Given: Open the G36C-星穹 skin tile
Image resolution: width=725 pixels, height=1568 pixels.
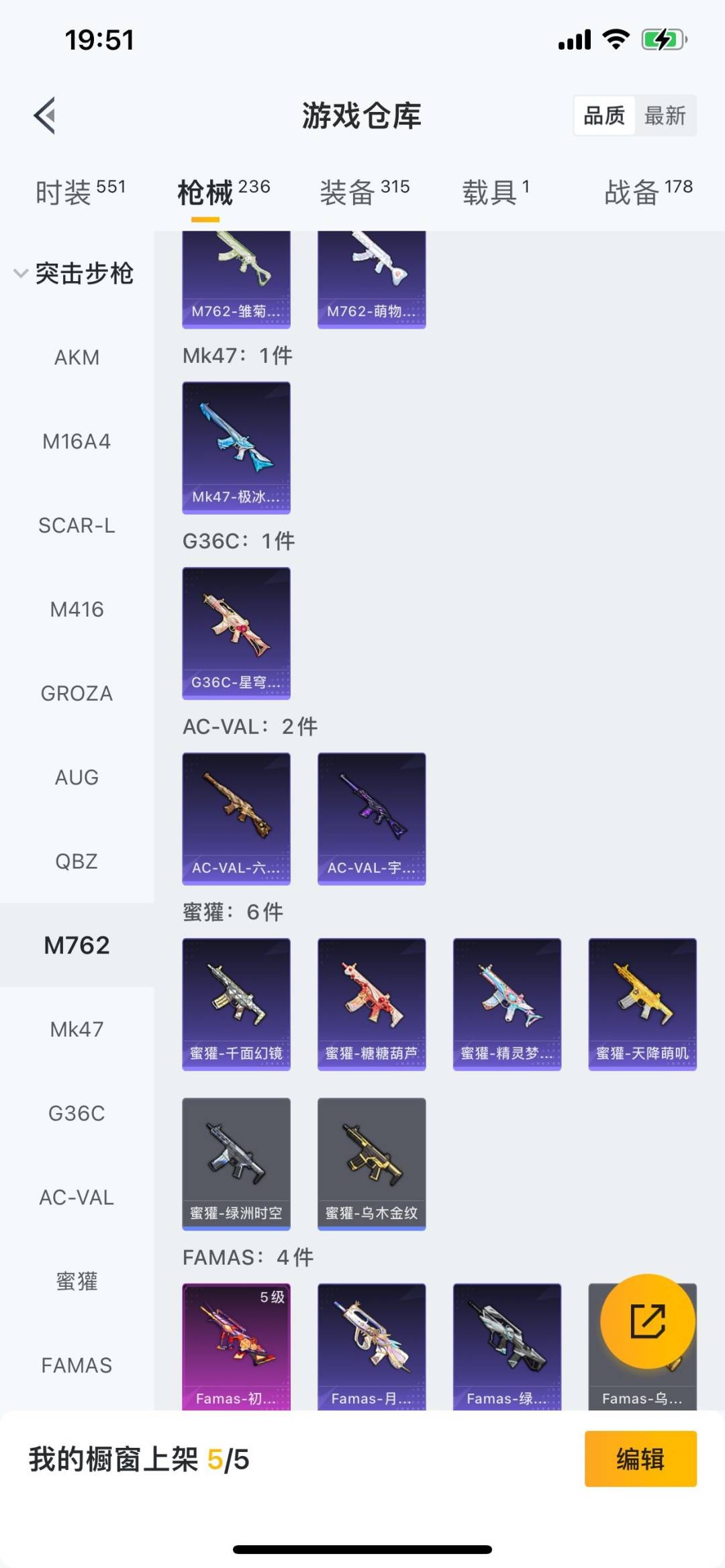Looking at the screenshot, I should click(236, 633).
